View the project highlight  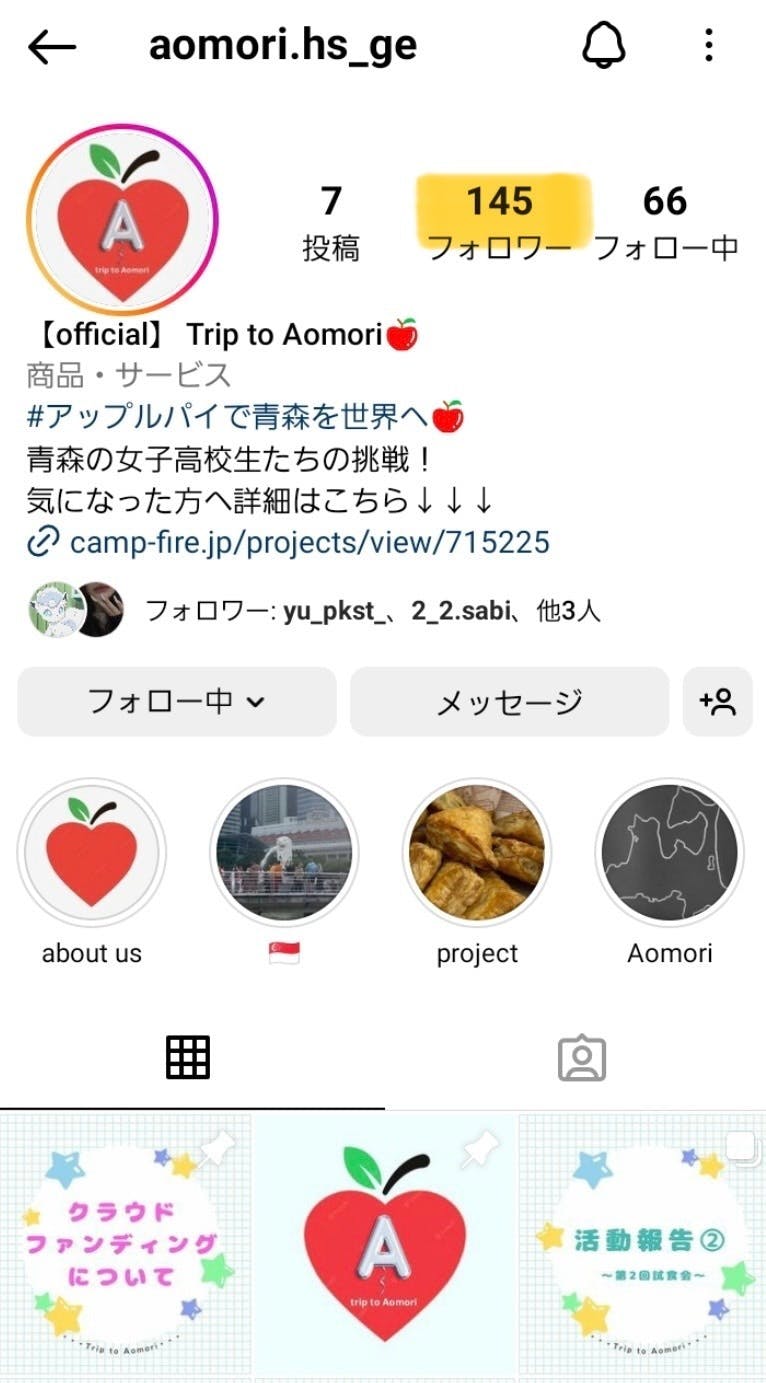point(477,852)
